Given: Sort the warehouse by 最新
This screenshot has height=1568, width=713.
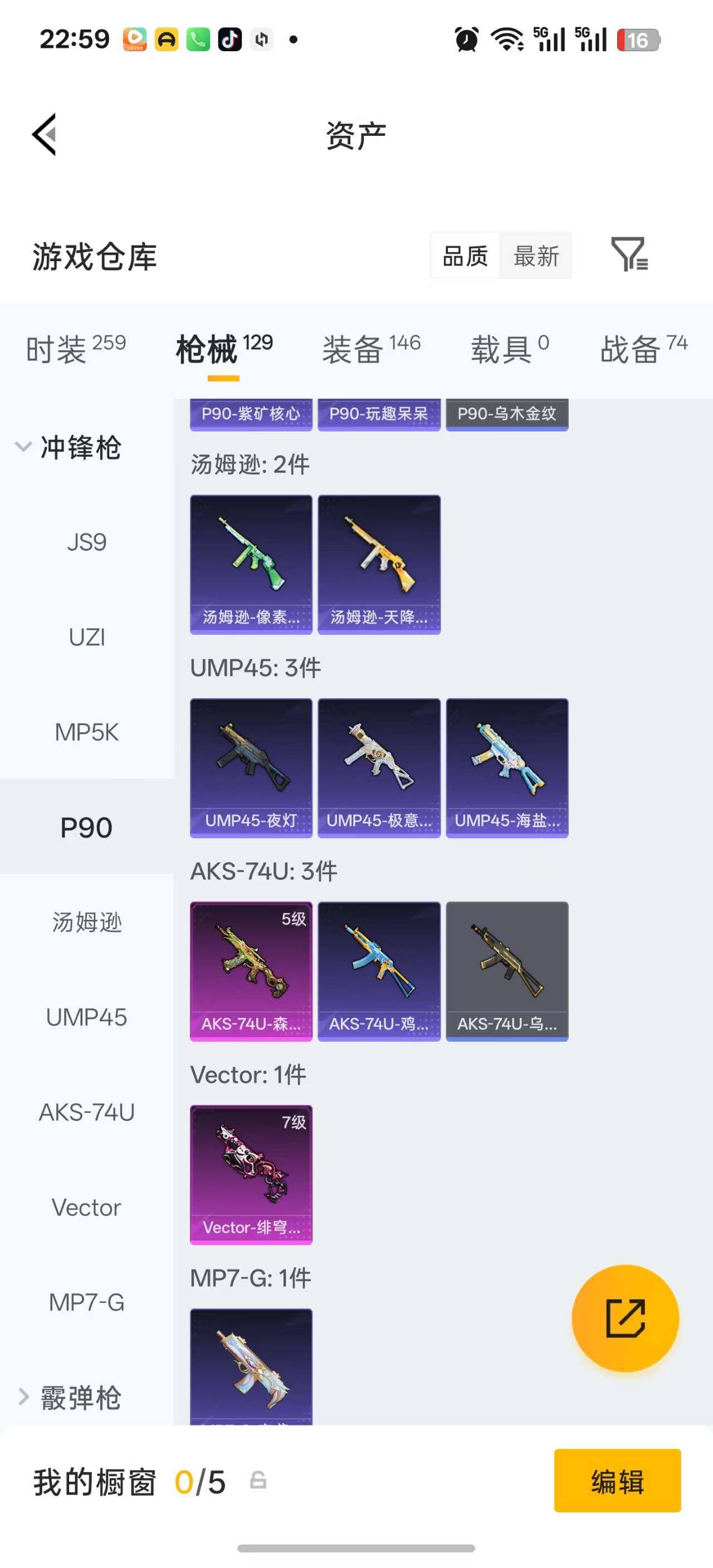Looking at the screenshot, I should 536,256.
